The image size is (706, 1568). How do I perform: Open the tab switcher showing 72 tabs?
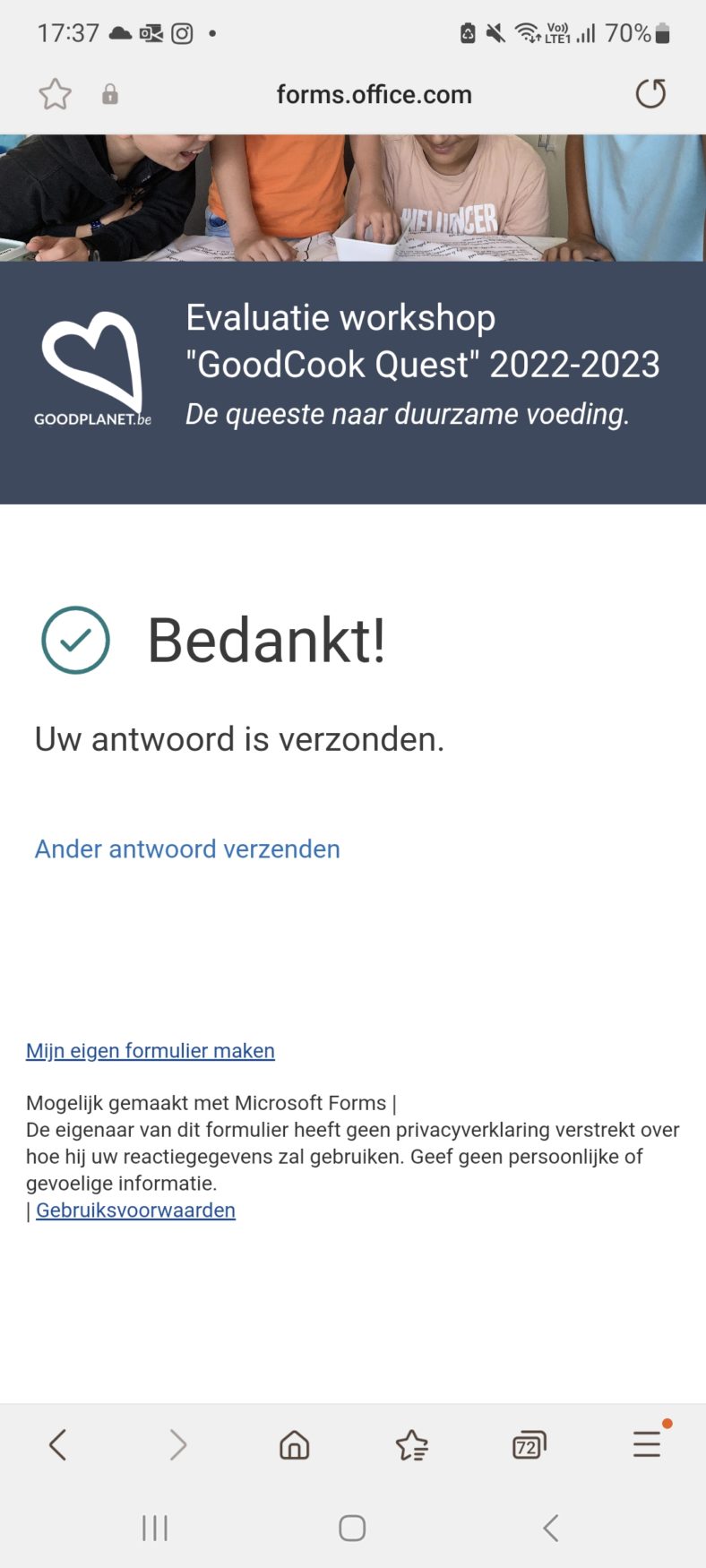[x=529, y=1444]
